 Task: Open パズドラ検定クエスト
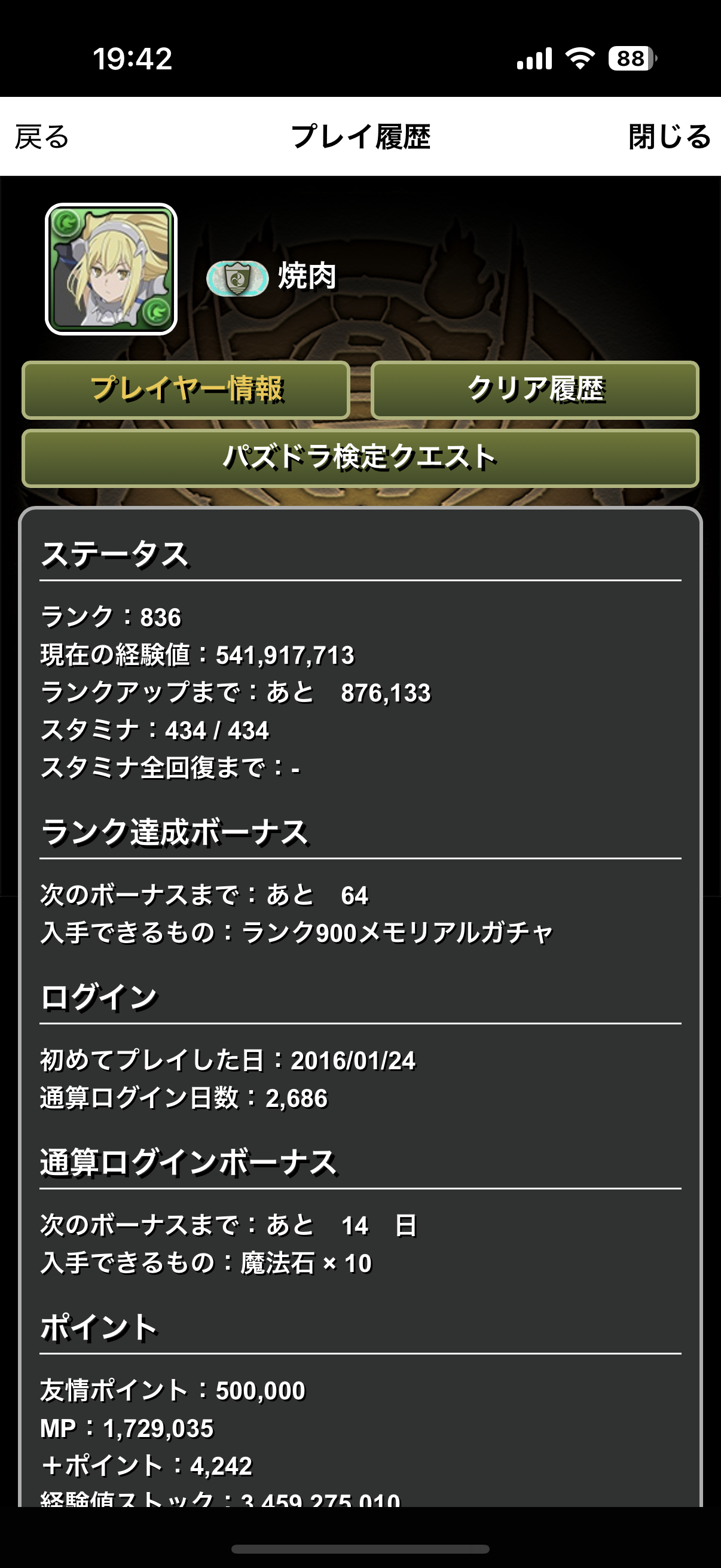(x=360, y=457)
